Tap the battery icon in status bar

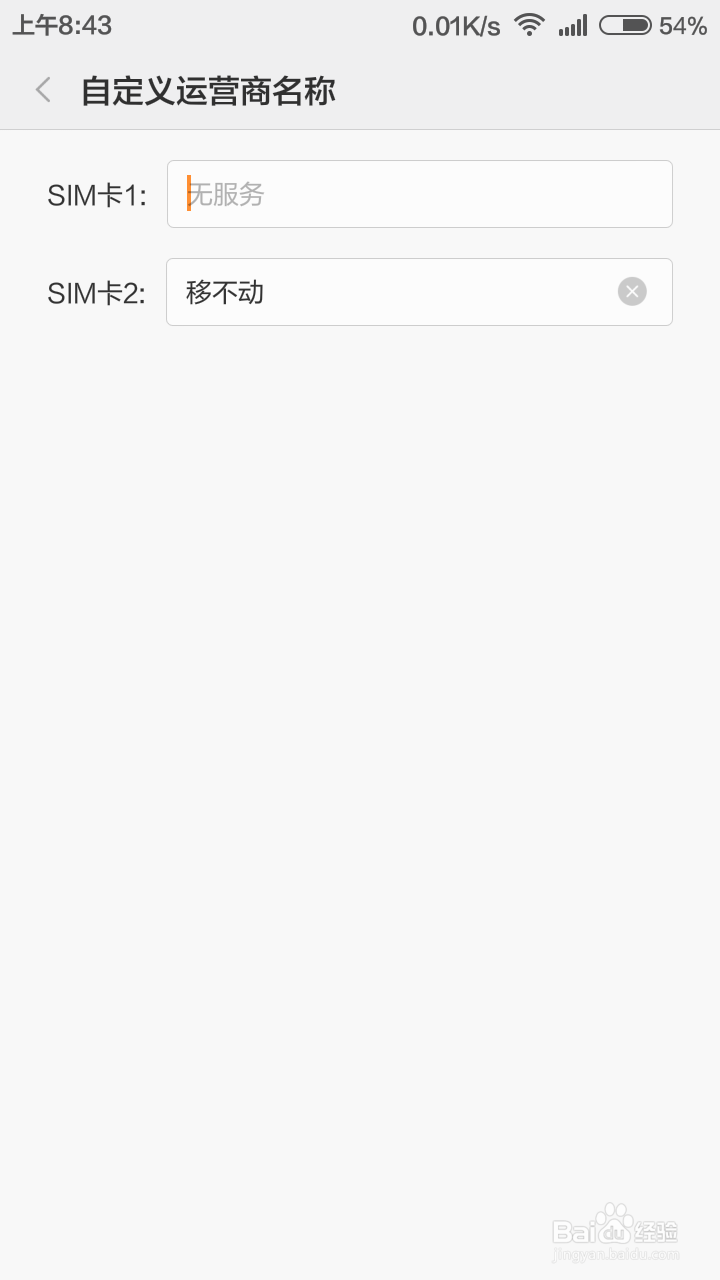point(625,25)
